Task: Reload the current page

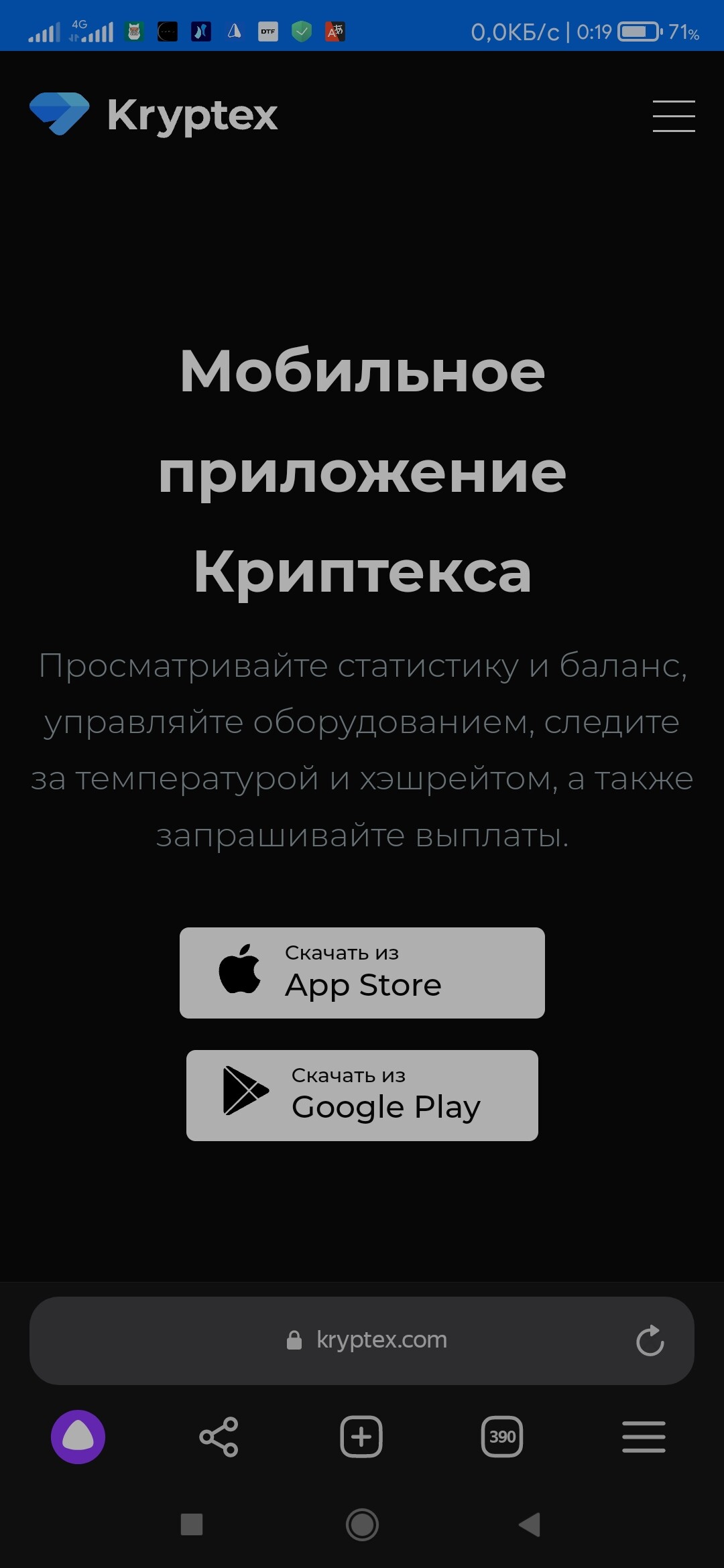Action: [650, 1341]
